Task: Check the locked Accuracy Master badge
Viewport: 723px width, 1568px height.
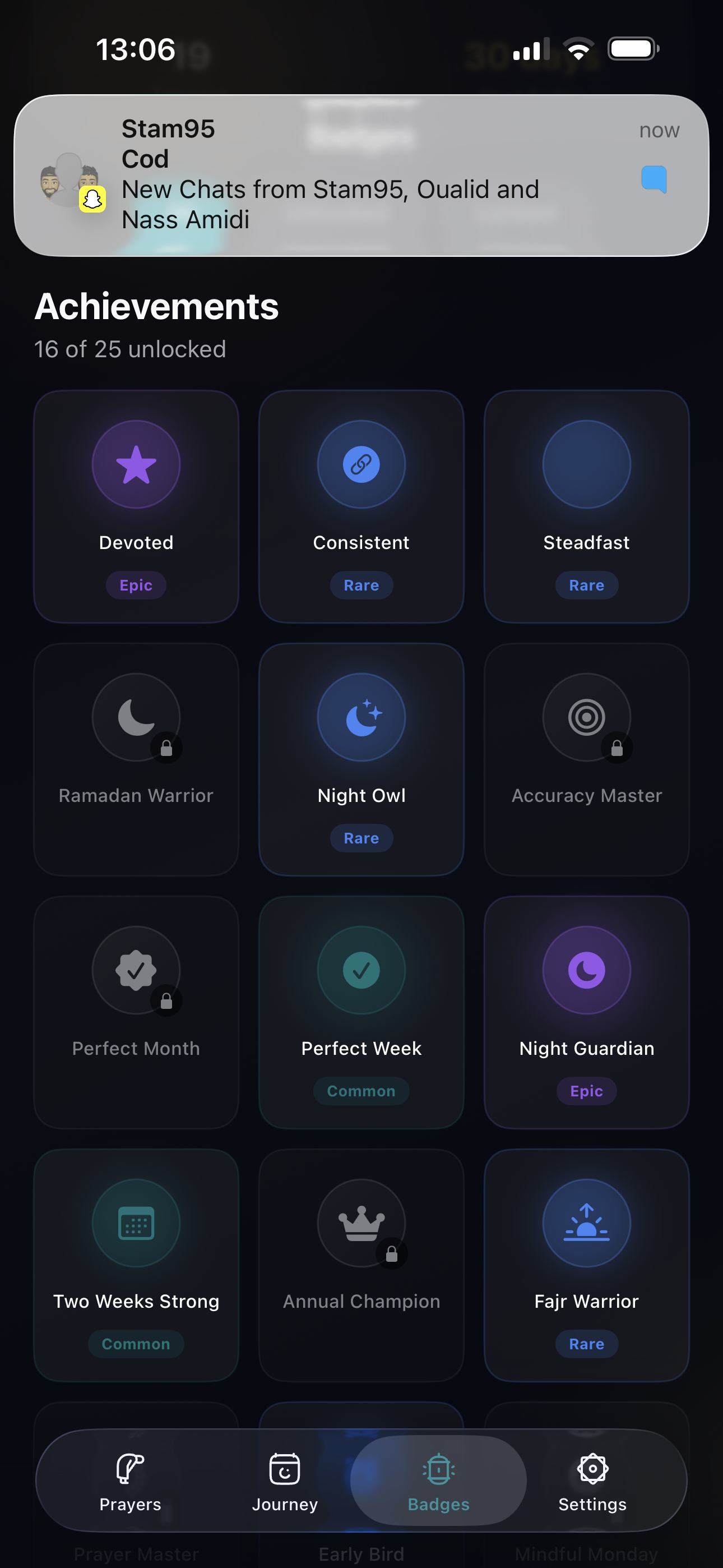Action: pos(587,759)
